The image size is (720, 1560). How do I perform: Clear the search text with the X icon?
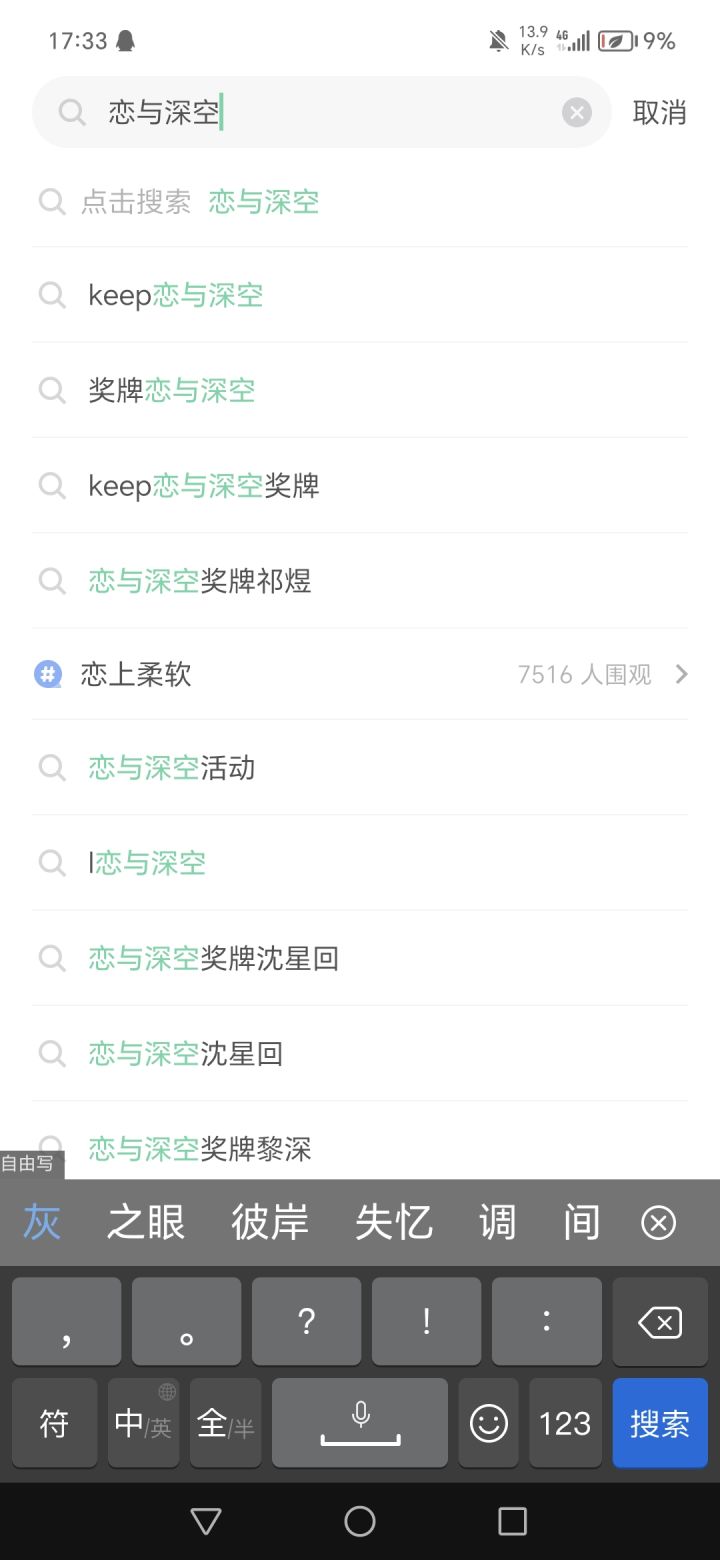577,113
